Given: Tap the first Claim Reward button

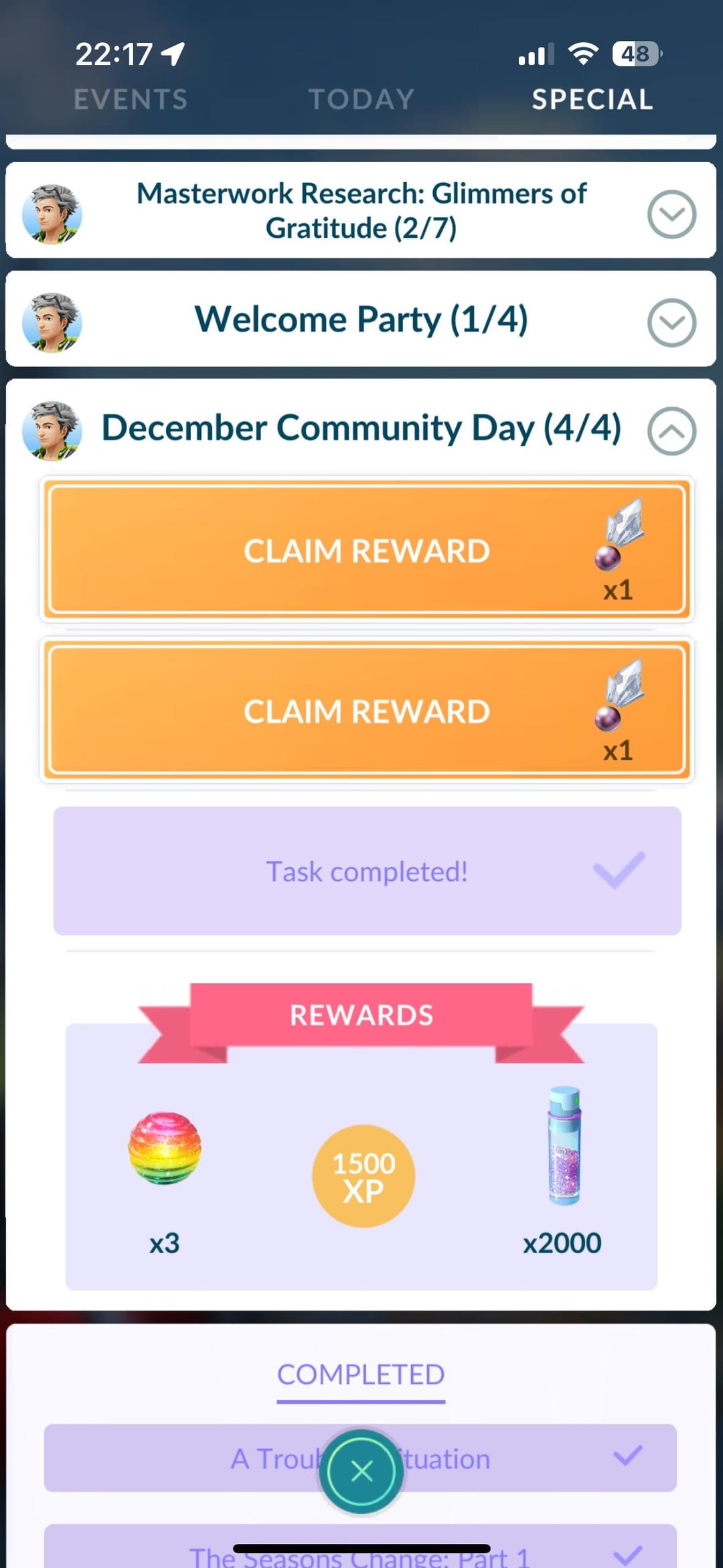Looking at the screenshot, I should pos(367,551).
